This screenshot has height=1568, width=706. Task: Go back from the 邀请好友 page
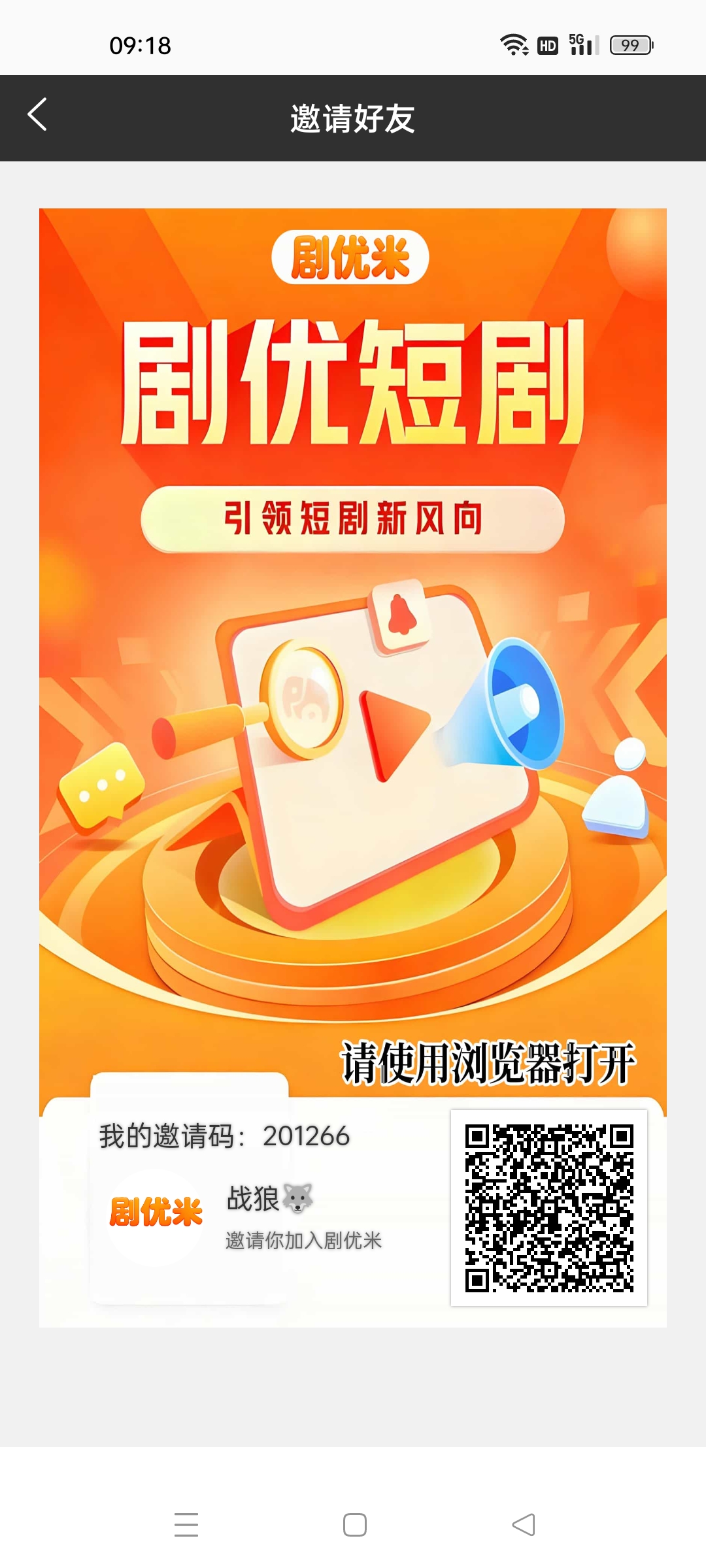(37, 115)
